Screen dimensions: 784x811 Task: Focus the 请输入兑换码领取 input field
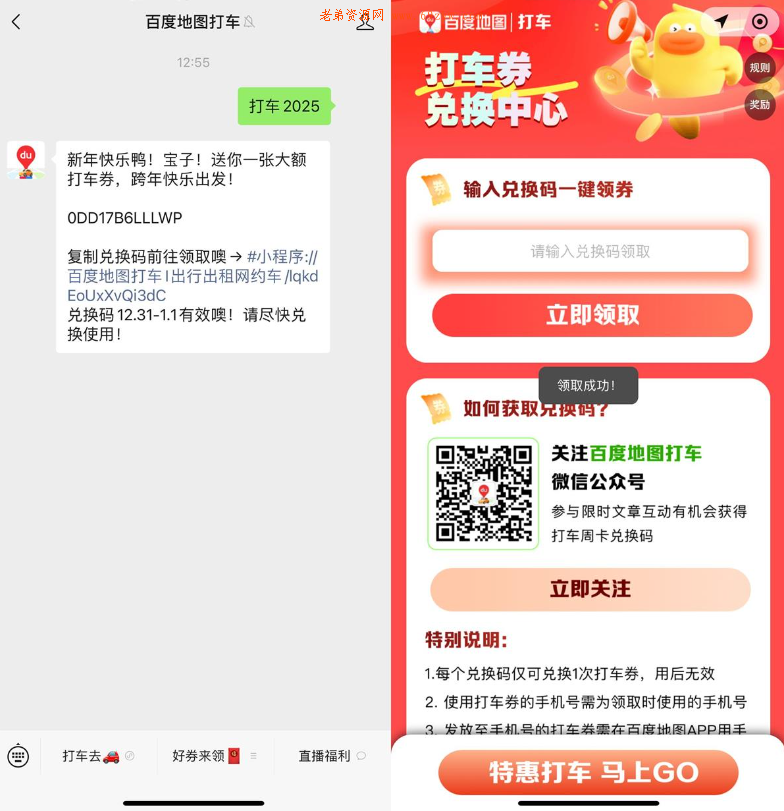[590, 251]
